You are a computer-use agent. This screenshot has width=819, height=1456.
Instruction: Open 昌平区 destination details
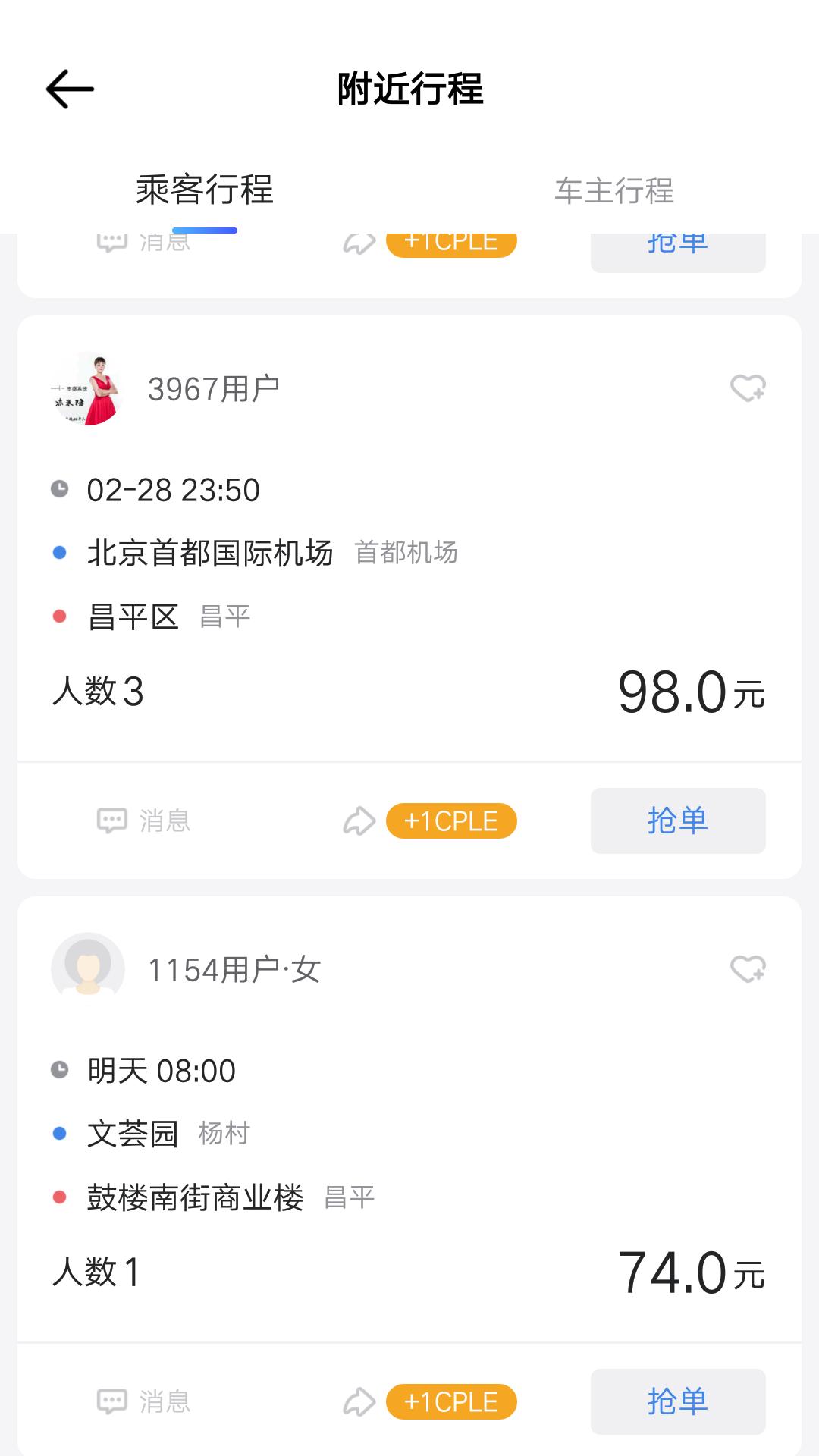click(x=133, y=617)
